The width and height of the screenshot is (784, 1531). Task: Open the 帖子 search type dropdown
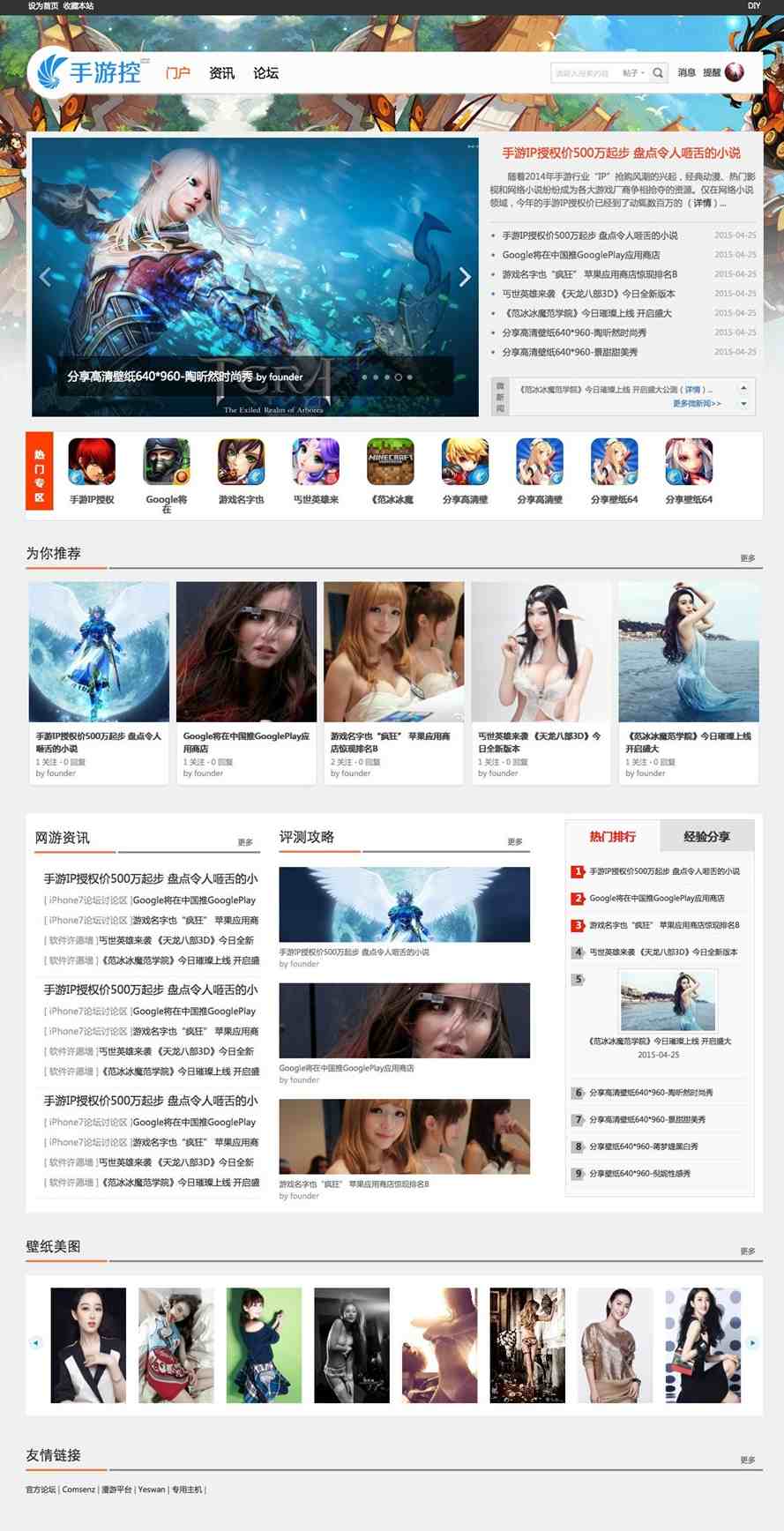633,73
